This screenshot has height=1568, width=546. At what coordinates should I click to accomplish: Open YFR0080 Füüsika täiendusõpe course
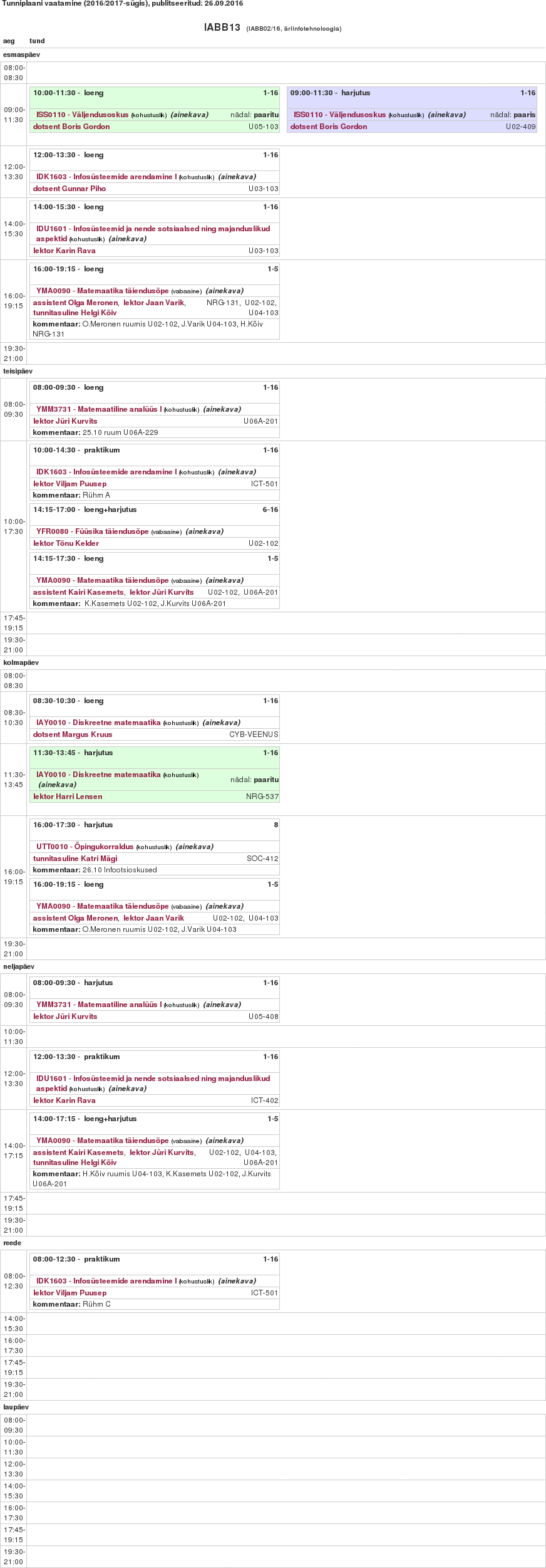coord(92,531)
